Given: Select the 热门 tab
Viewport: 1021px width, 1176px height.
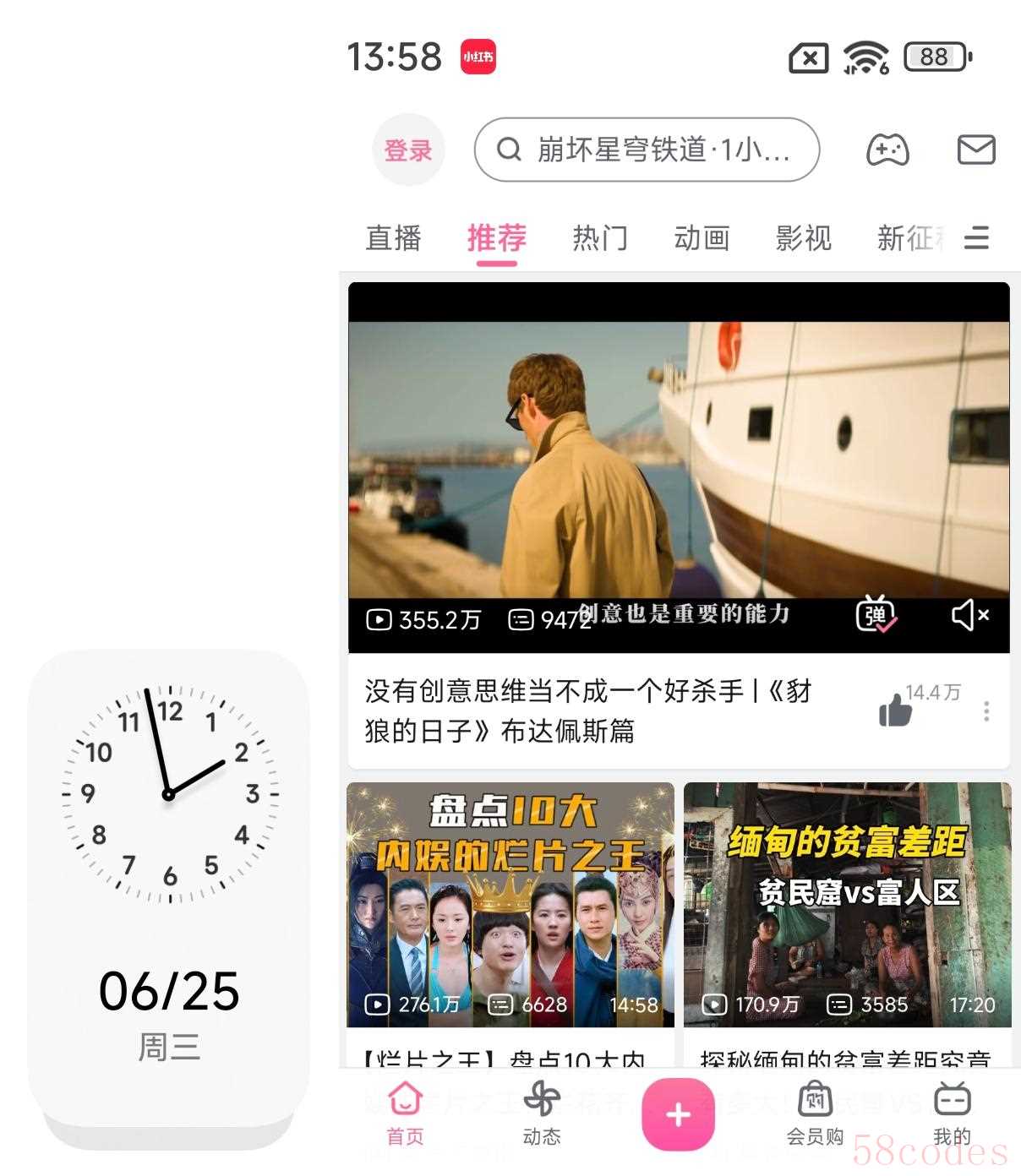Looking at the screenshot, I should coord(599,238).
